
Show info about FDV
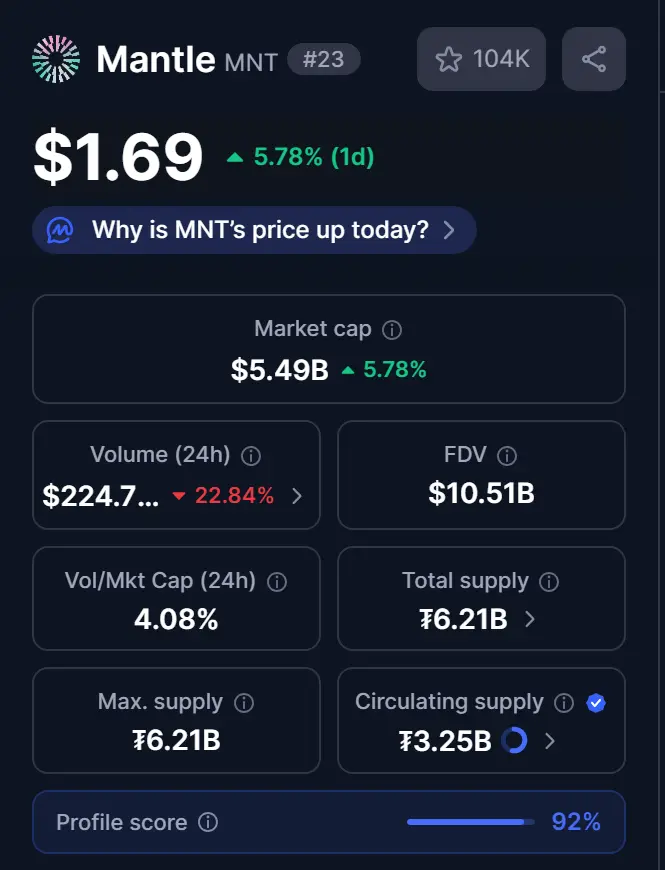pyautogui.click(x=507, y=456)
